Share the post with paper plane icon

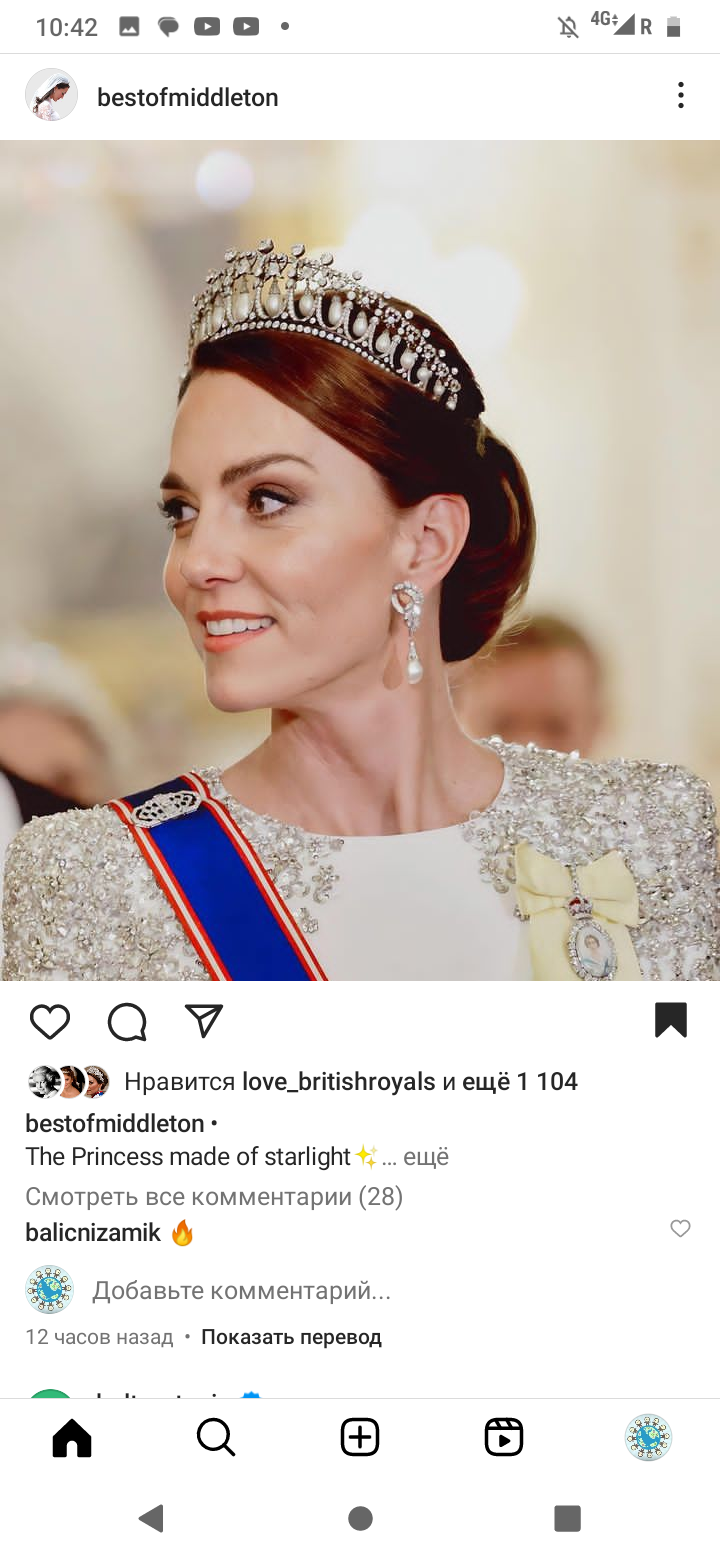204,1020
